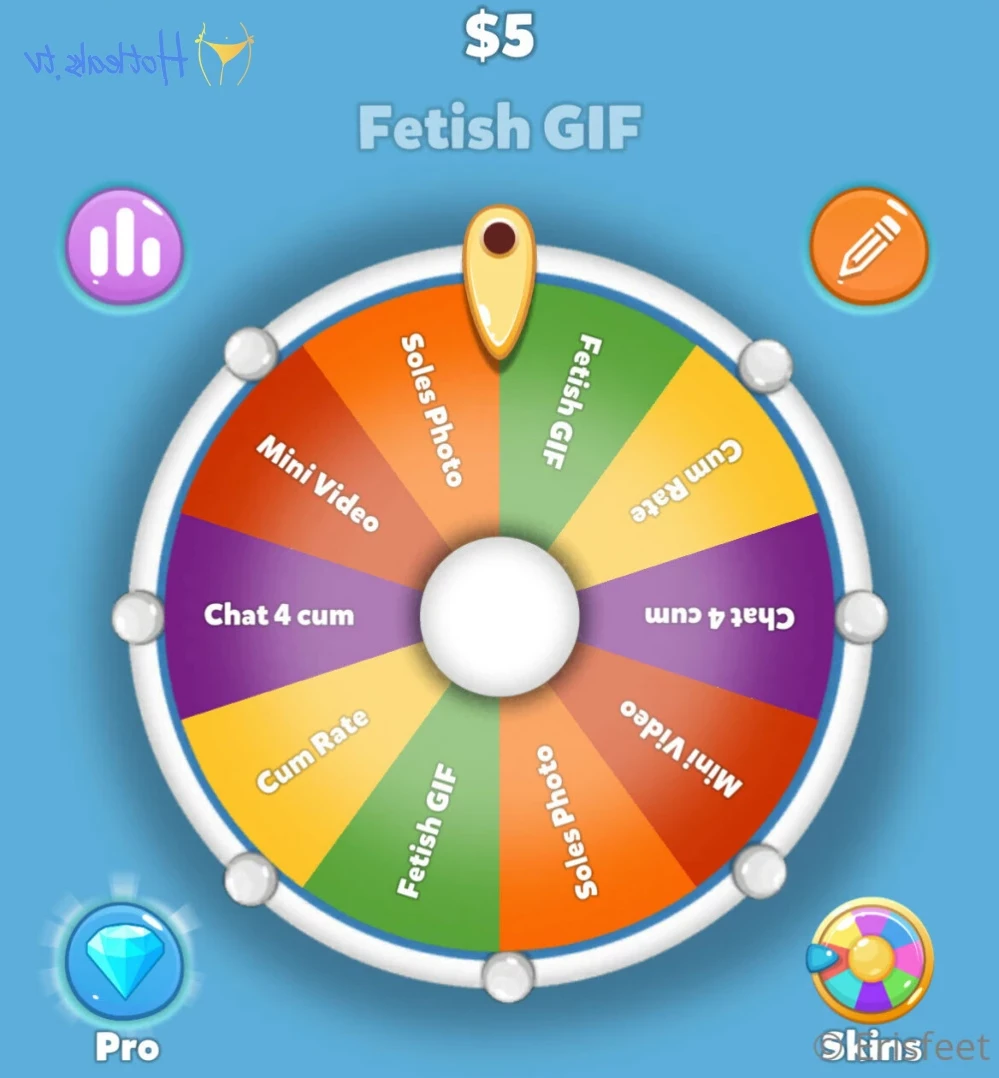Open the purple statistics chart button
999x1078 pixels.
point(124,246)
